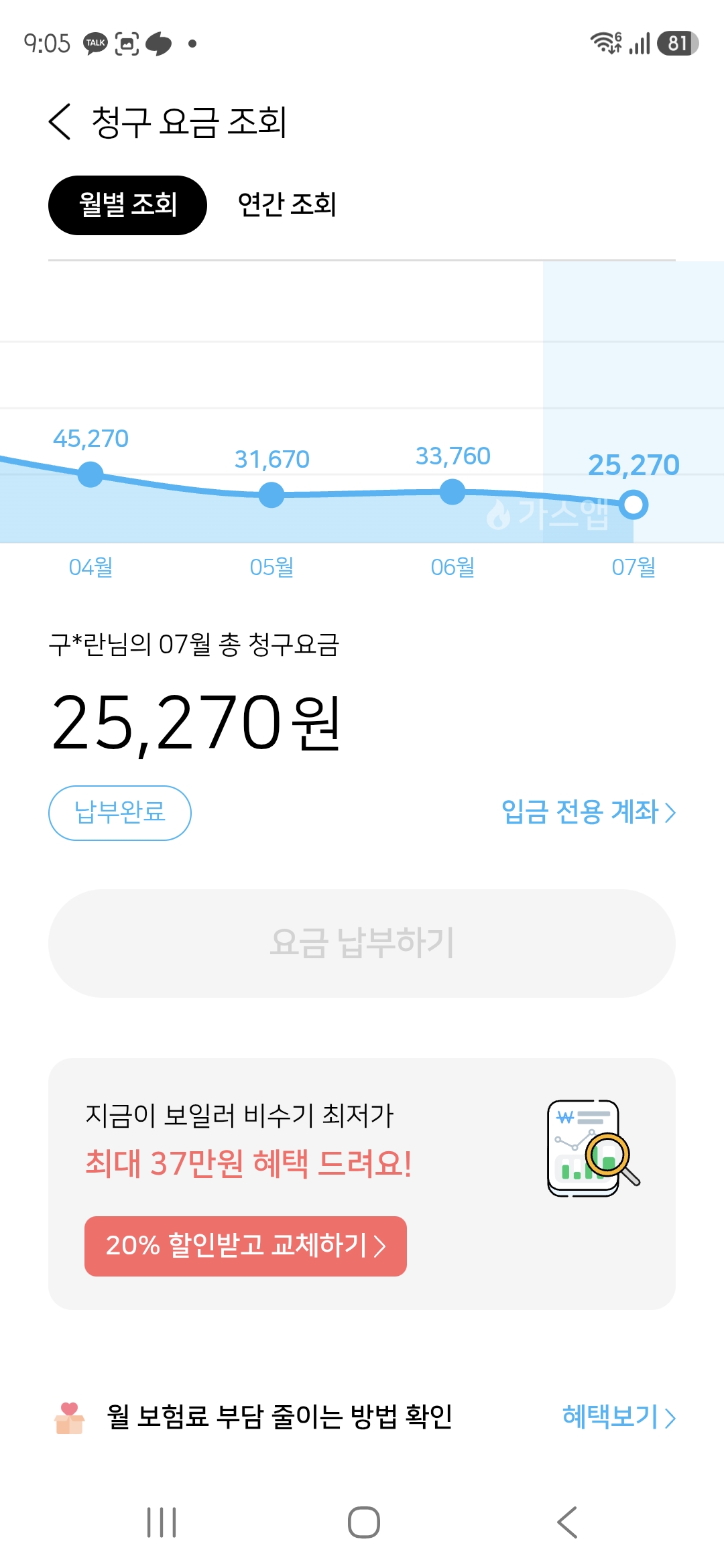Screen dimensions: 724x1568
Task: Select the 월별 조회 tab
Action: [127, 205]
